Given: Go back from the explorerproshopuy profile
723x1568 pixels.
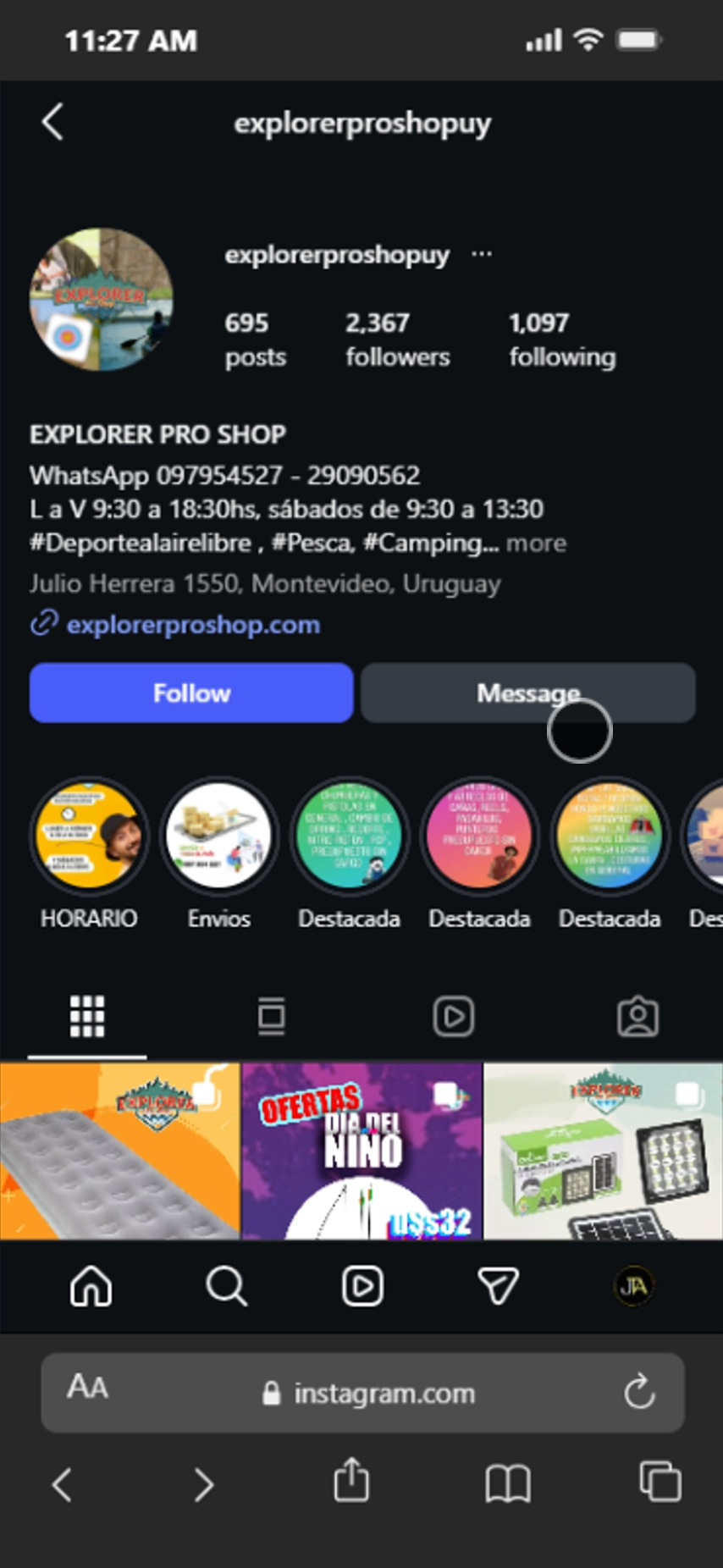Looking at the screenshot, I should pyautogui.click(x=52, y=122).
